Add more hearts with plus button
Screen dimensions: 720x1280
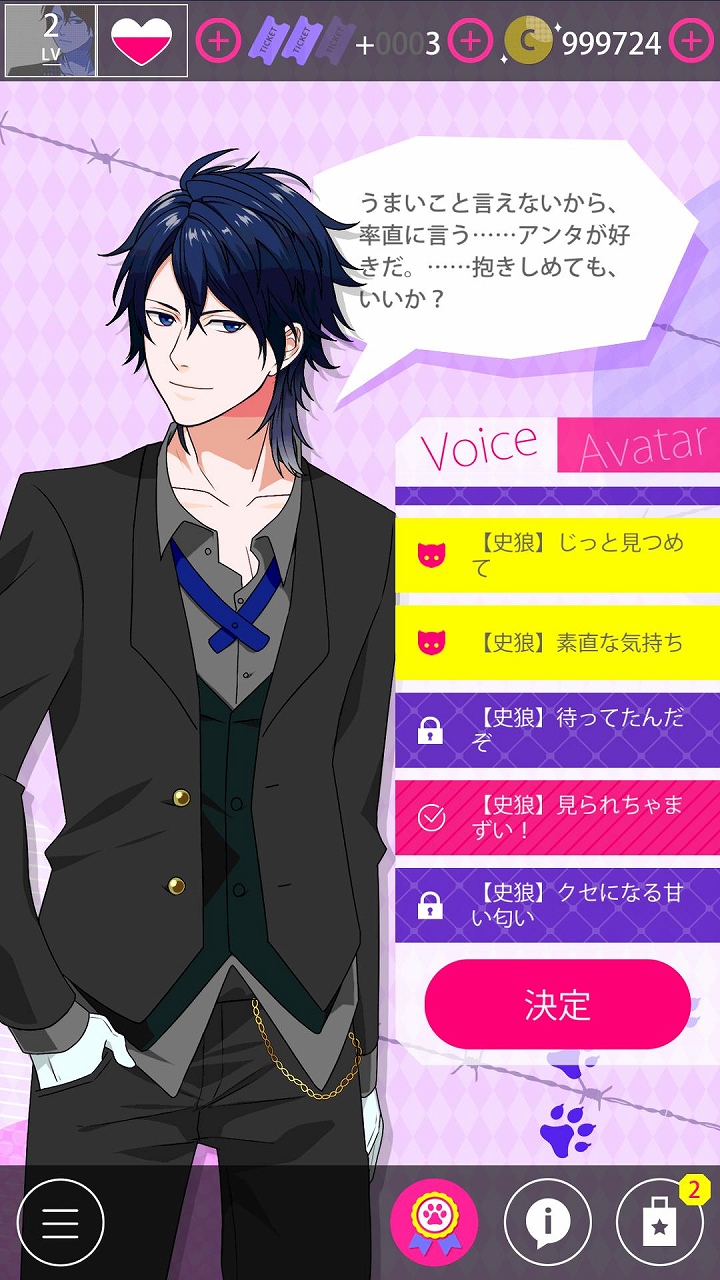click(217, 41)
